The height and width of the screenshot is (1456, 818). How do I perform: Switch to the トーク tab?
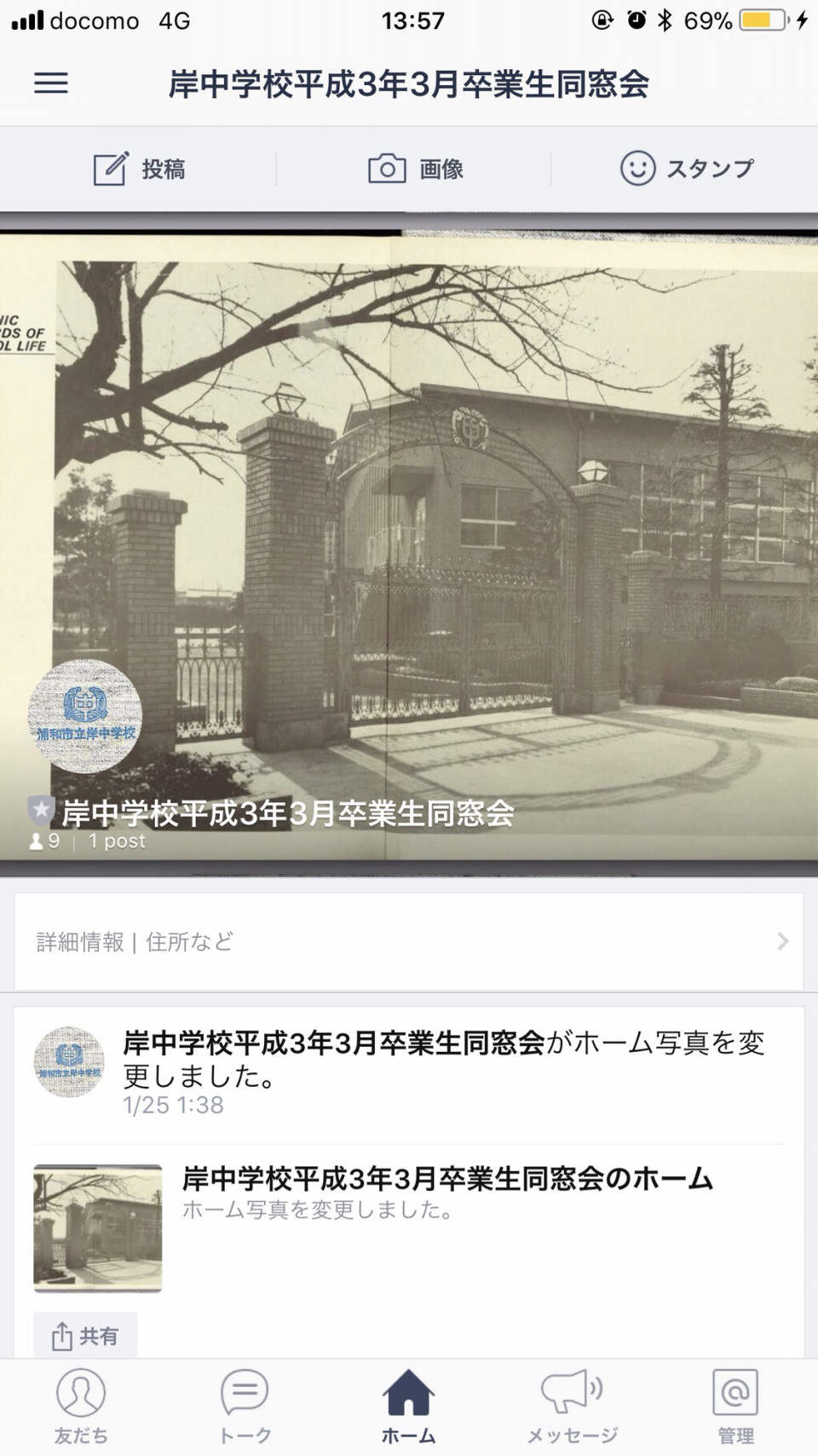click(x=245, y=1407)
